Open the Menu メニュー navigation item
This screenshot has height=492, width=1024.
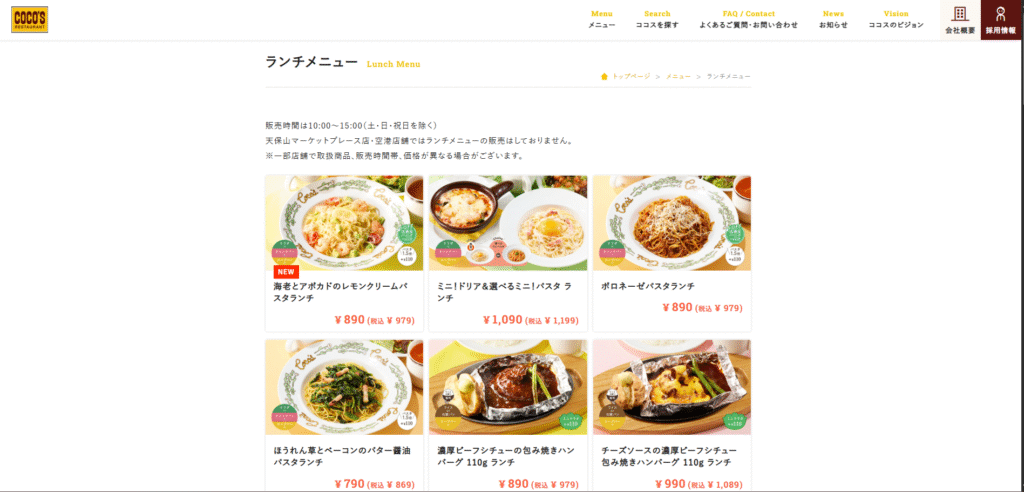pyautogui.click(x=602, y=19)
